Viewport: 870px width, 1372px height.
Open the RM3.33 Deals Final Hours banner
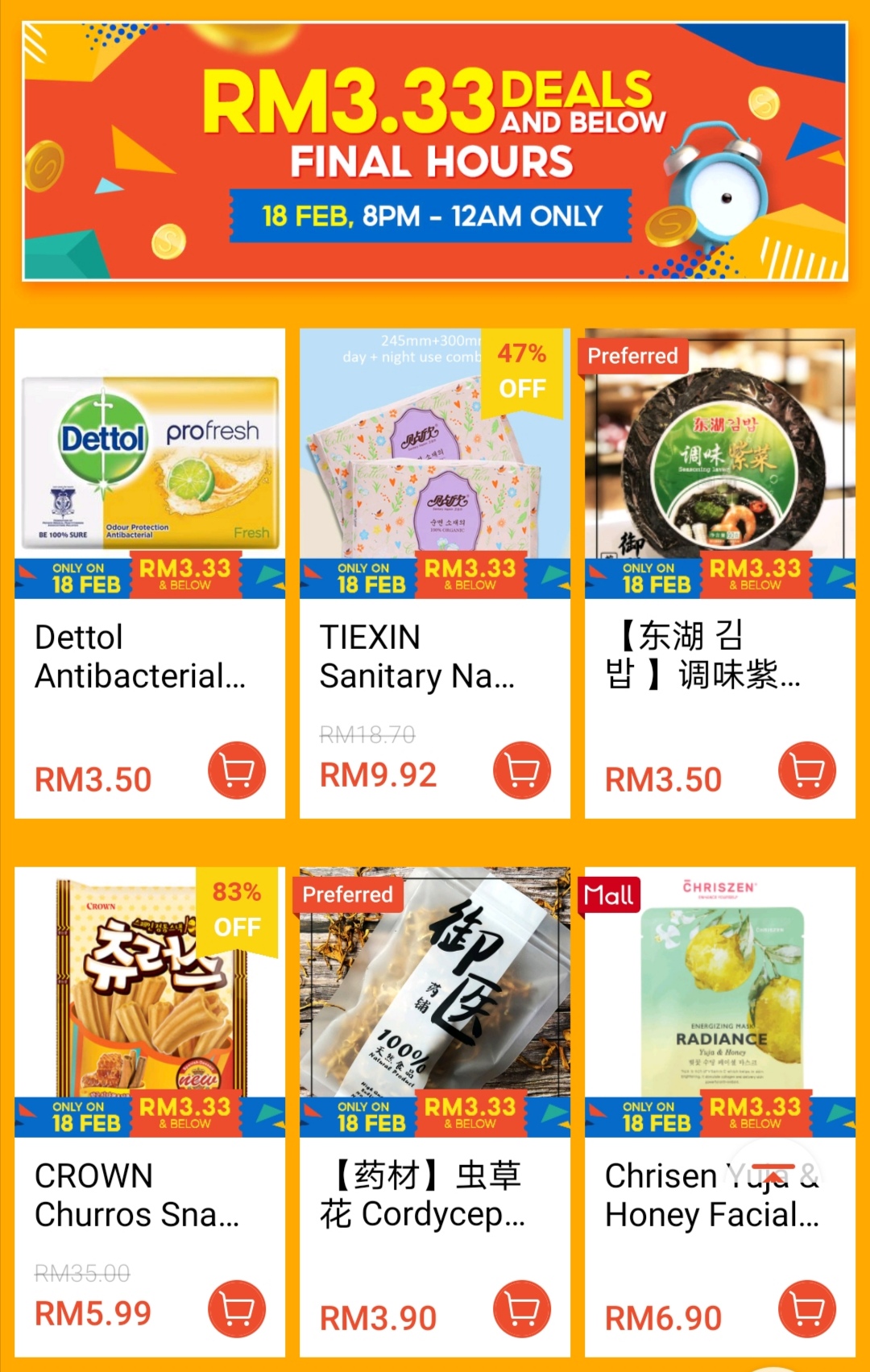[435, 151]
